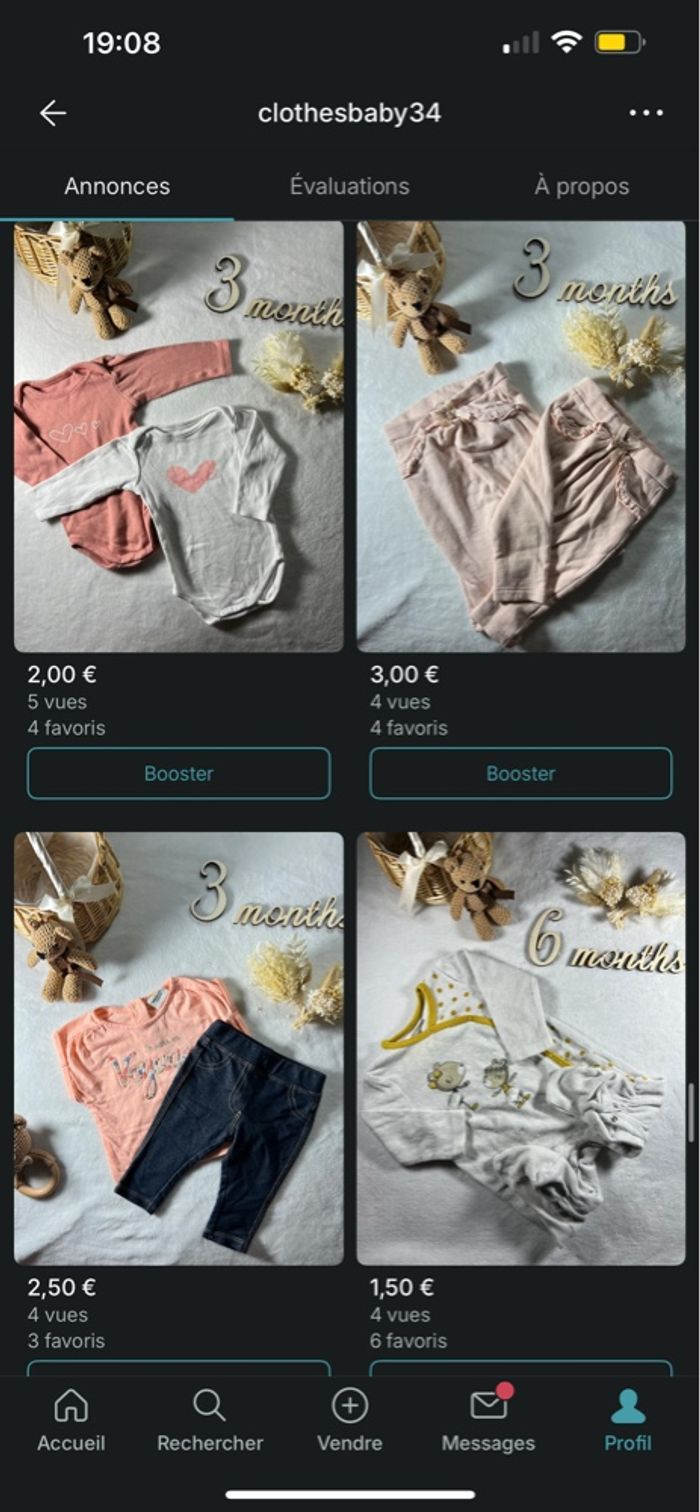Image resolution: width=700 pixels, height=1512 pixels.
Task: Select the Annonces tab
Action: [x=117, y=186]
